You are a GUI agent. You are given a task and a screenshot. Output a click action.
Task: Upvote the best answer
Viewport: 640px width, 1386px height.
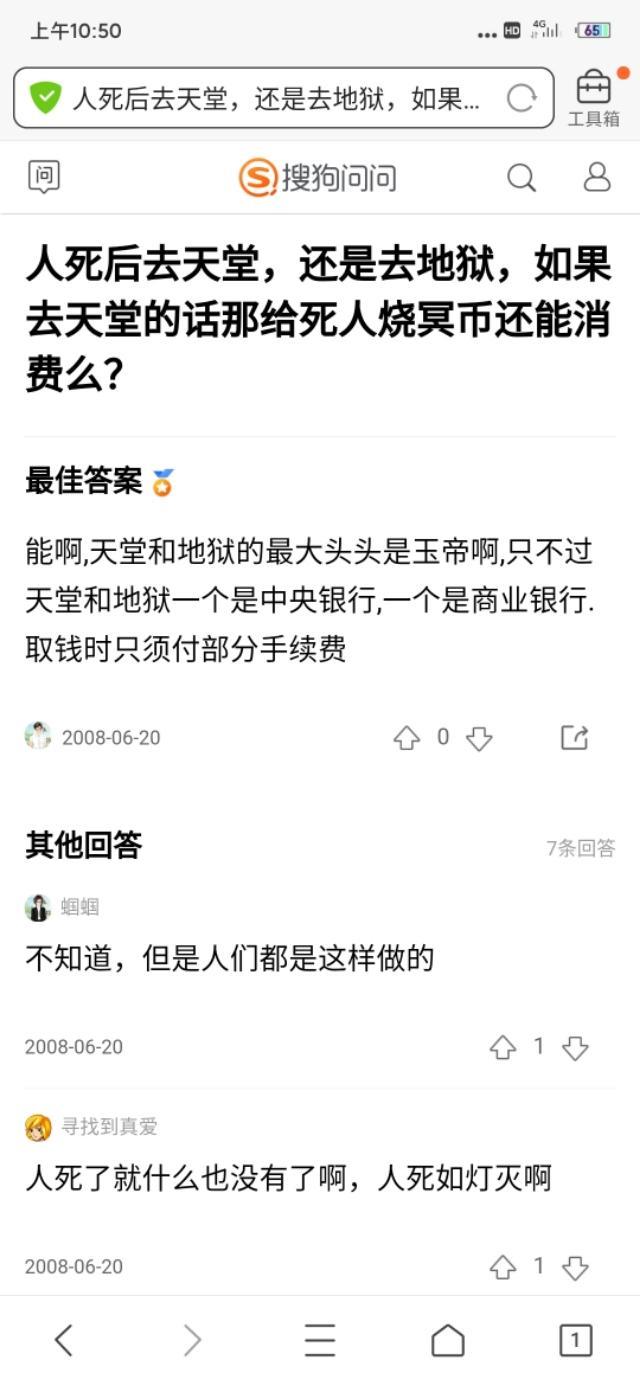point(406,738)
